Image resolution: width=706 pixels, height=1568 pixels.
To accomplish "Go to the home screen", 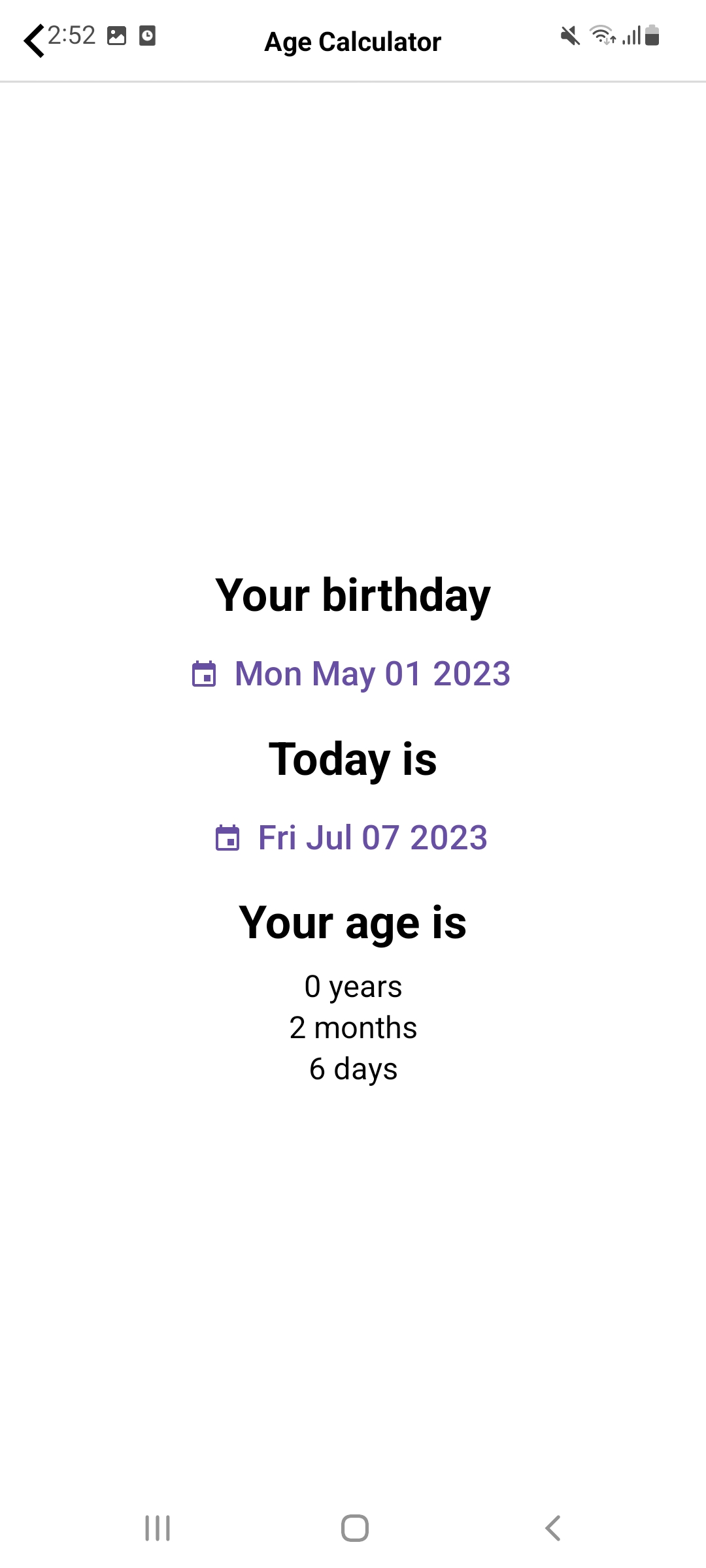I will [x=354, y=1528].
